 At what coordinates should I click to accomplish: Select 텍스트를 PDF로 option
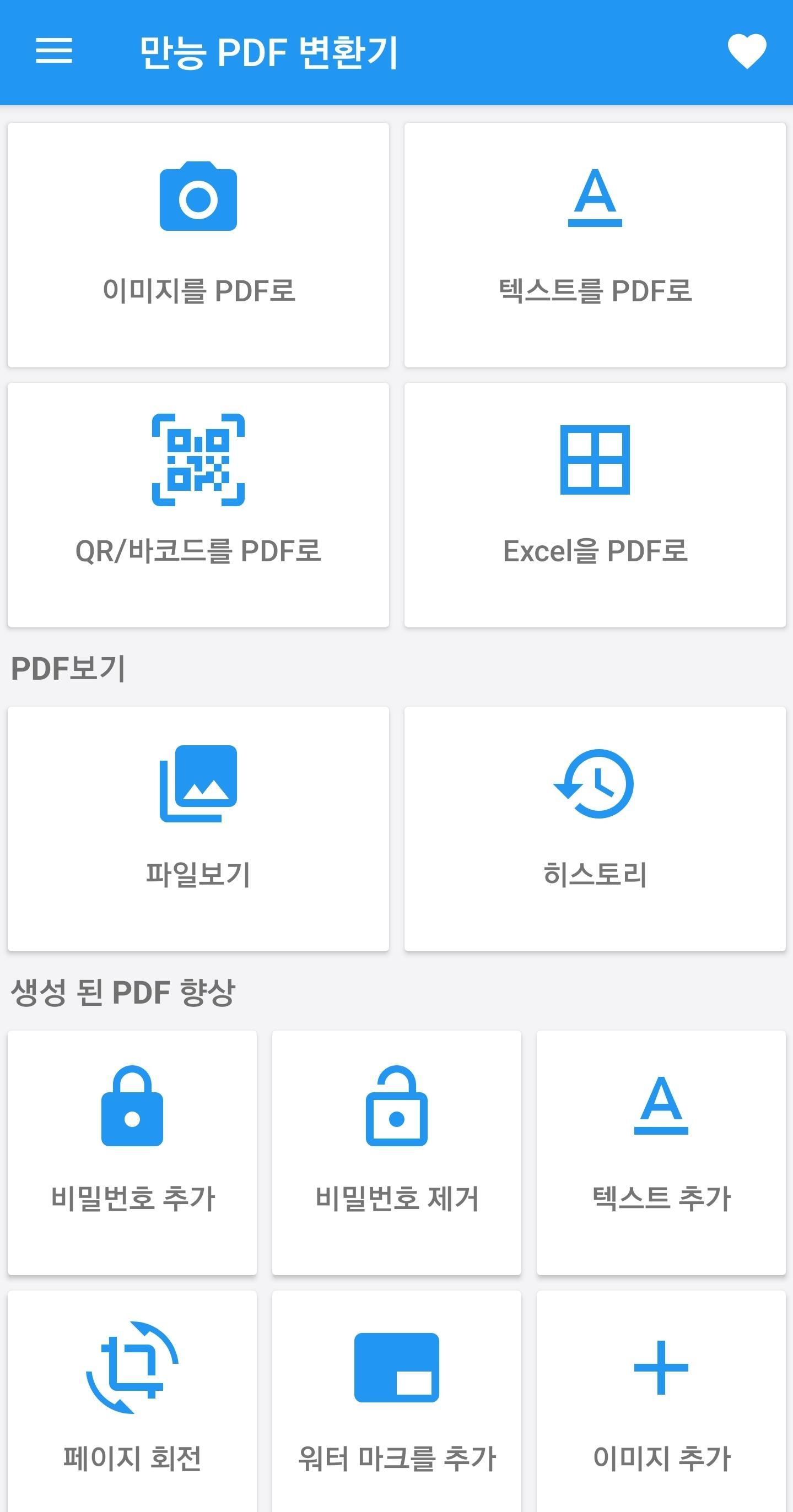(595, 245)
